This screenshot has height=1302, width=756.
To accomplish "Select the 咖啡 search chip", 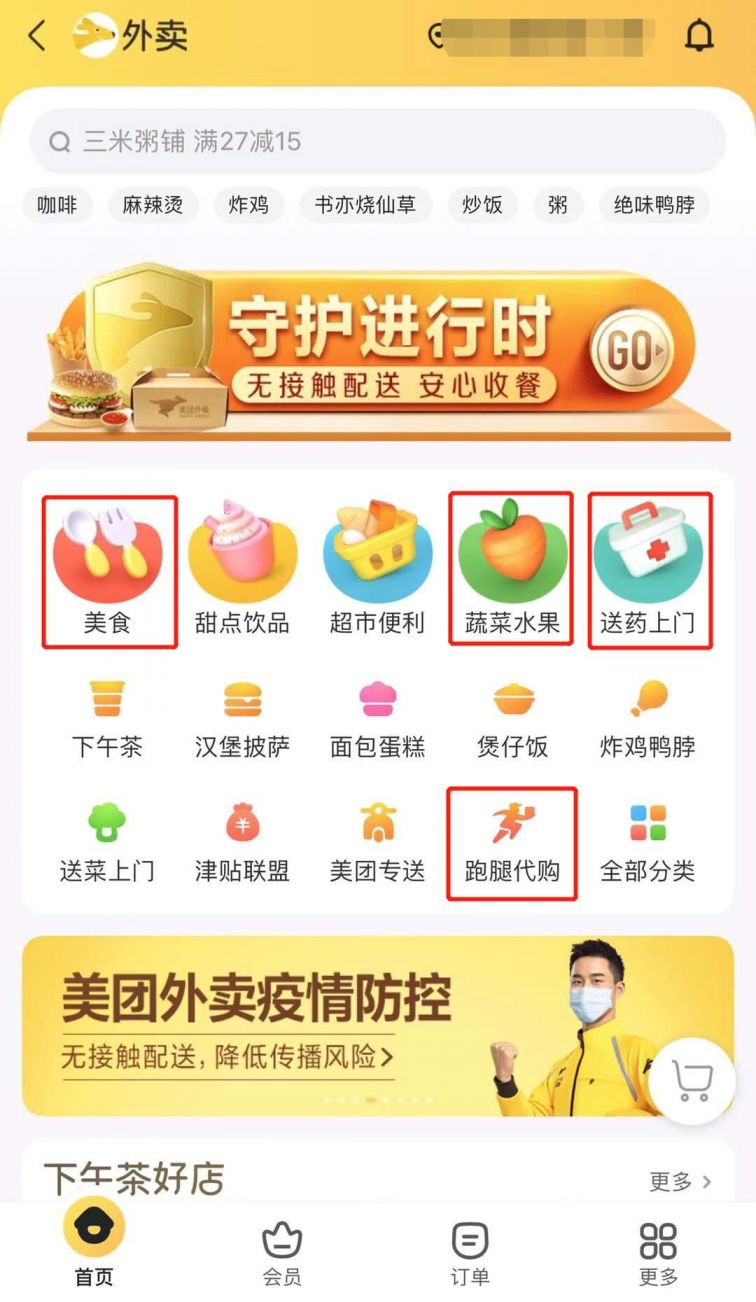I will pyautogui.click(x=57, y=205).
